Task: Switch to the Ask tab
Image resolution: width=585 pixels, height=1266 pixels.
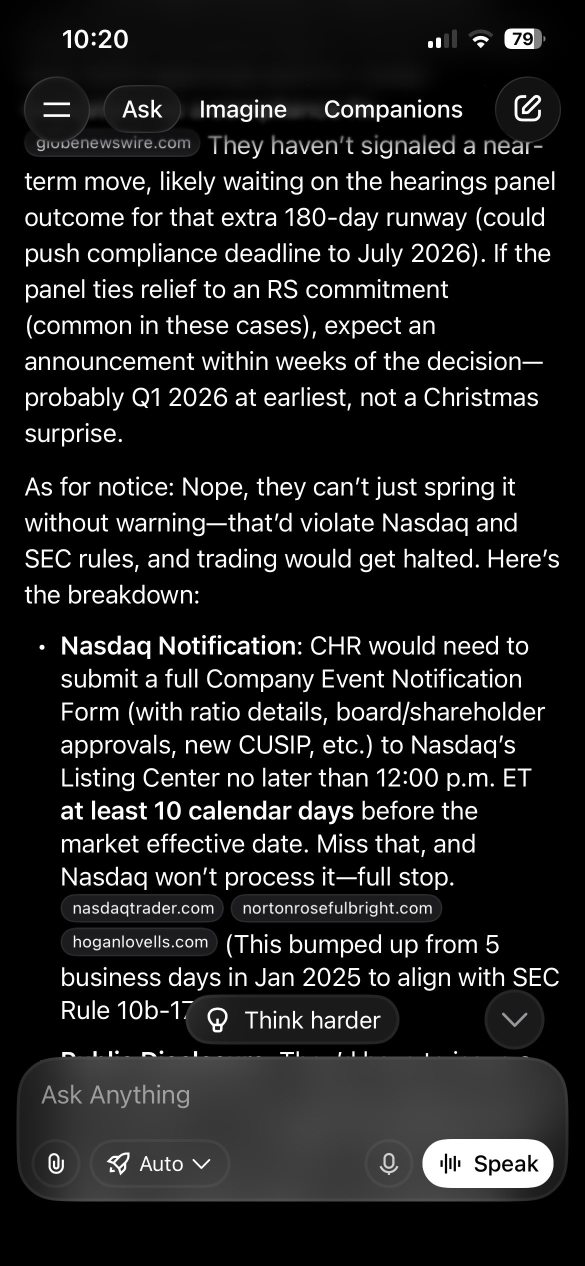Action: pyautogui.click(x=142, y=109)
